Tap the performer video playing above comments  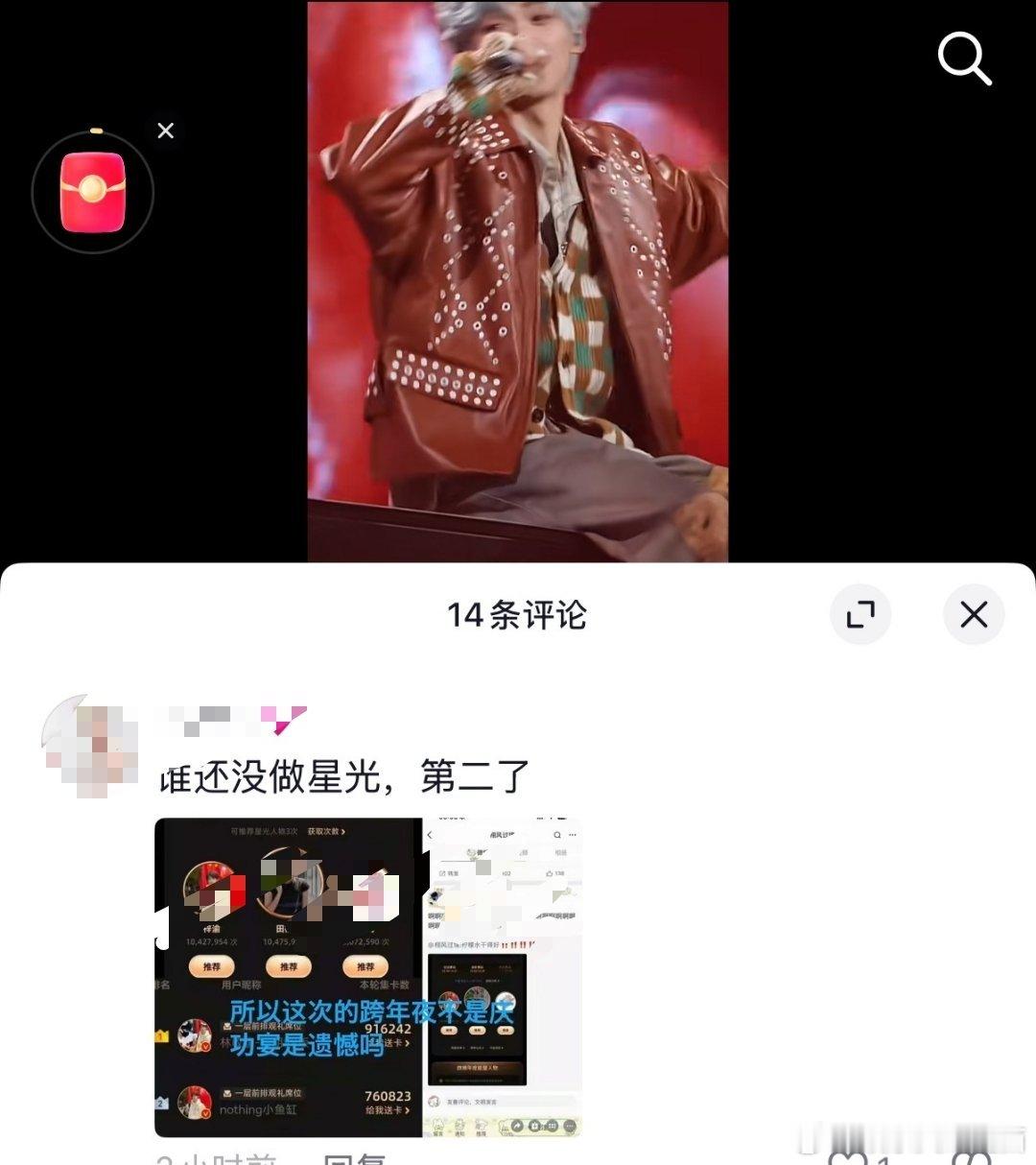click(518, 288)
